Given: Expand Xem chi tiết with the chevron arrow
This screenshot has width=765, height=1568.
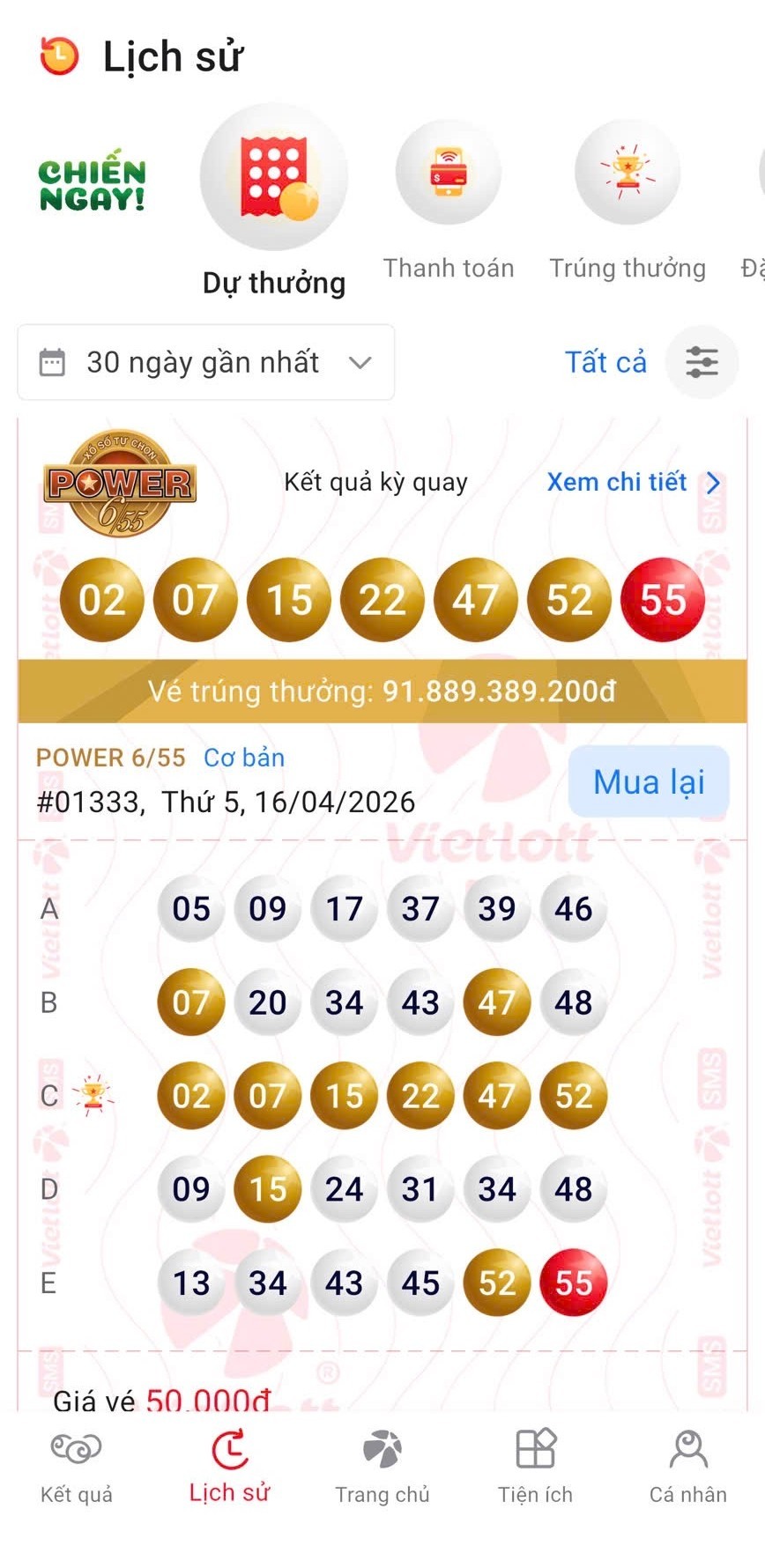Looking at the screenshot, I should 713,483.
